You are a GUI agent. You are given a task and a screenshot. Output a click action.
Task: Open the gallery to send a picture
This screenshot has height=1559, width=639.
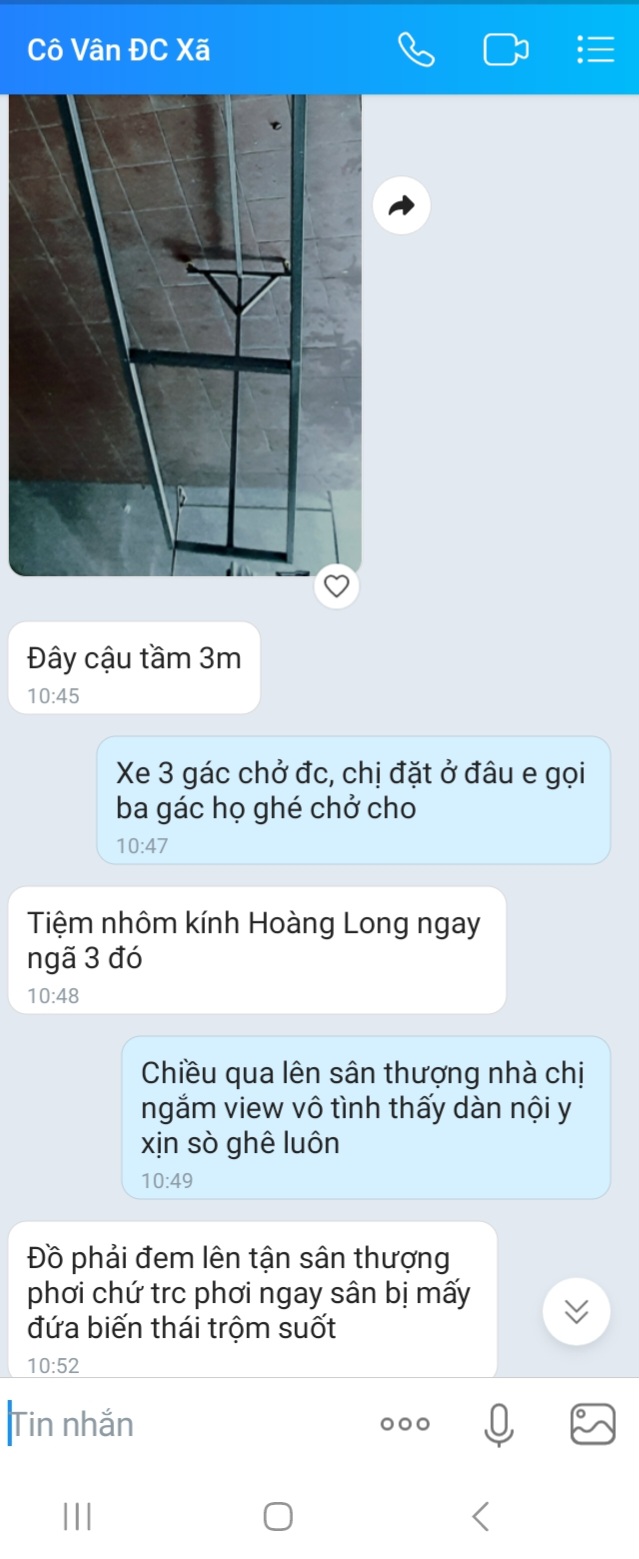pos(592,1424)
